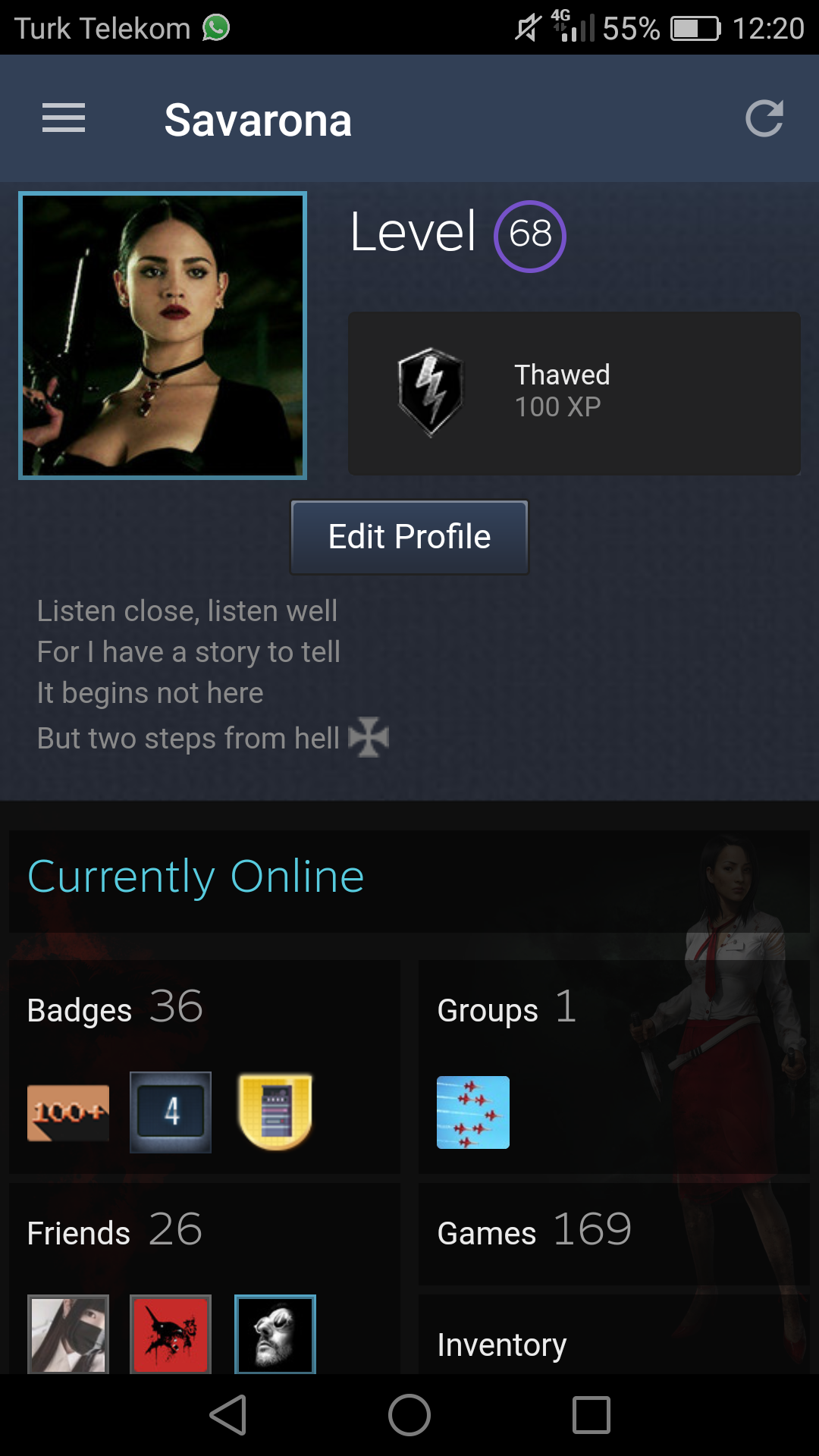Screen dimensions: 819x1456
Task: Open the 100+ games badge
Action: pos(68,1112)
